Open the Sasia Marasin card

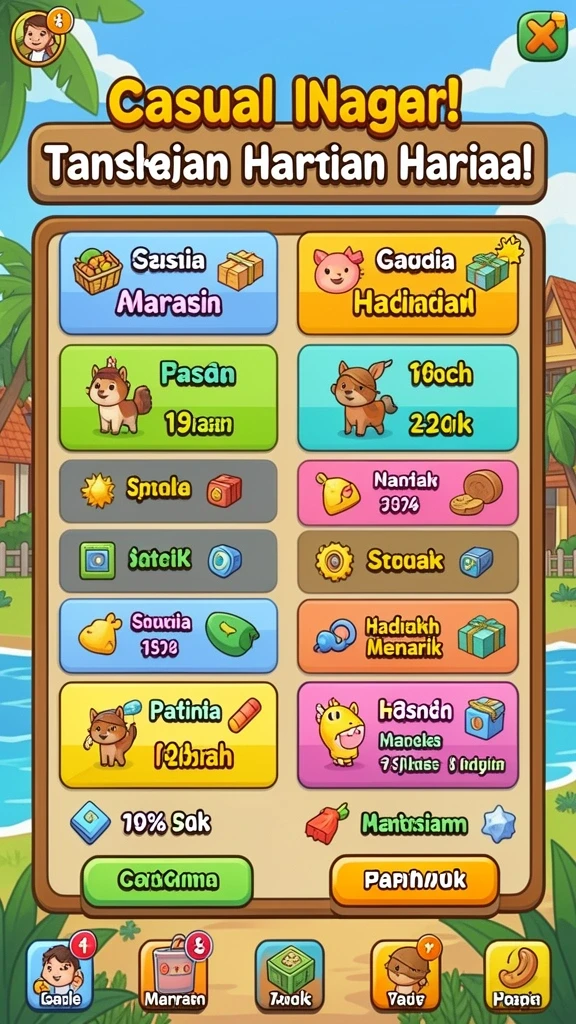[168, 283]
